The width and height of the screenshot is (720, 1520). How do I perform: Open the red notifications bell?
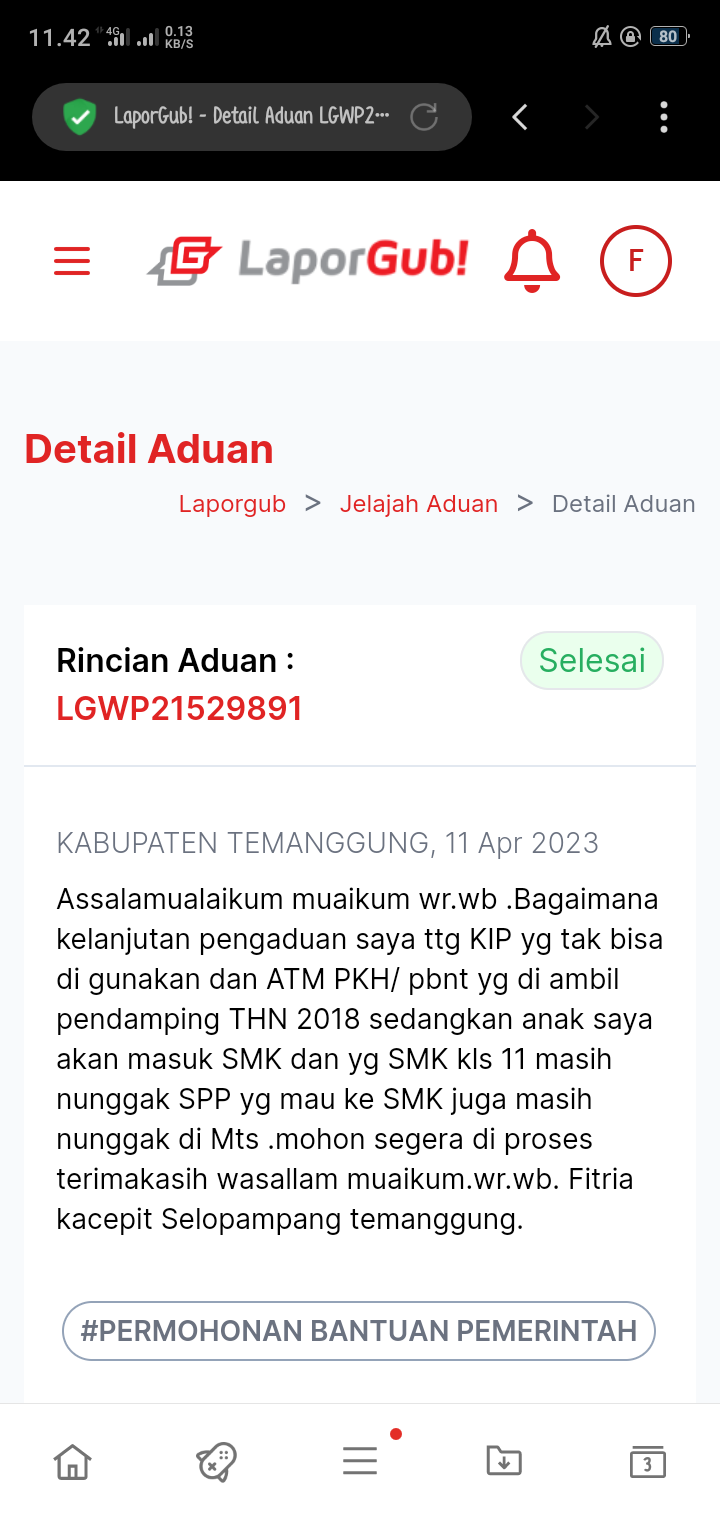coord(532,261)
